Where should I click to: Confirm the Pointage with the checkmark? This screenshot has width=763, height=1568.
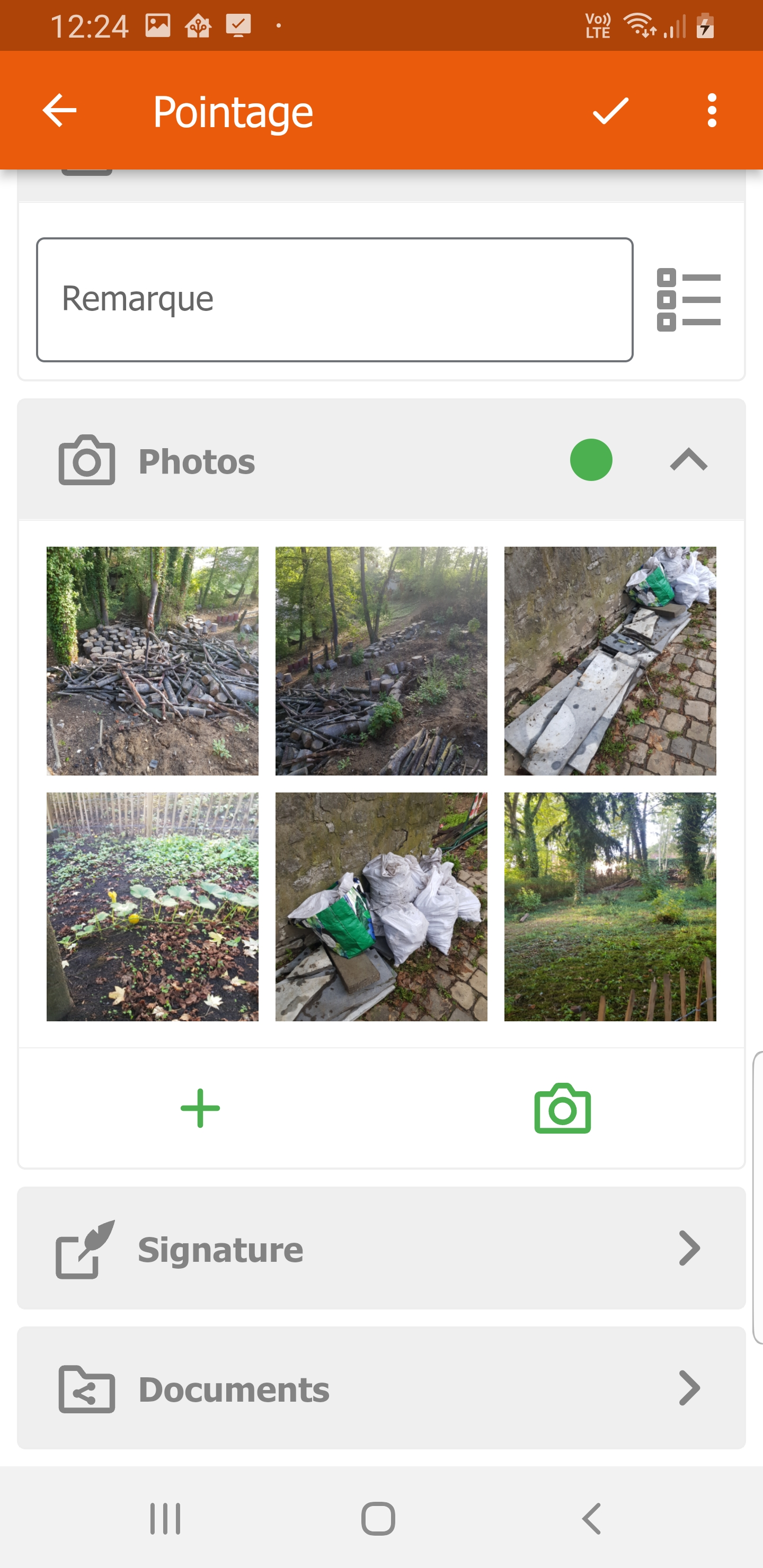tap(610, 111)
